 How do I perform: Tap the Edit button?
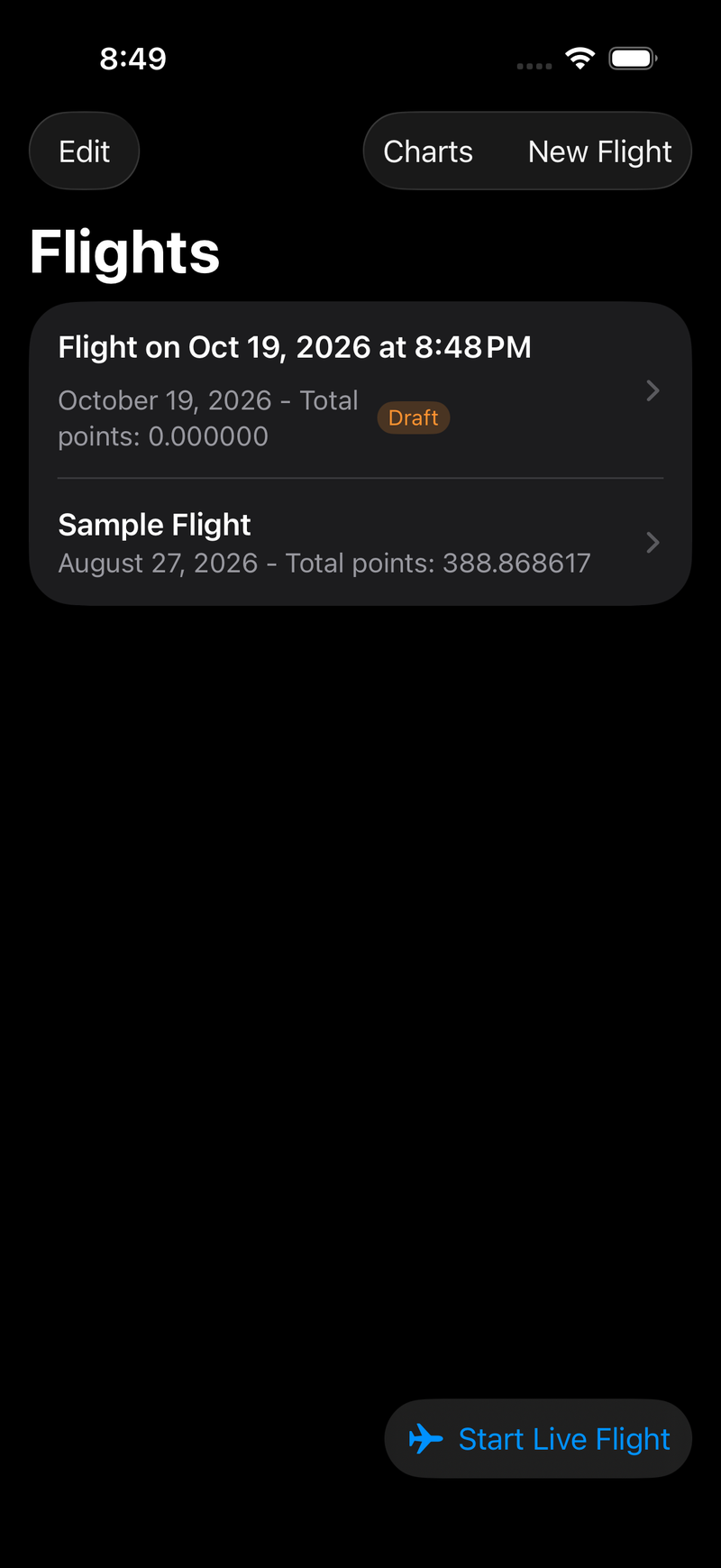(84, 151)
